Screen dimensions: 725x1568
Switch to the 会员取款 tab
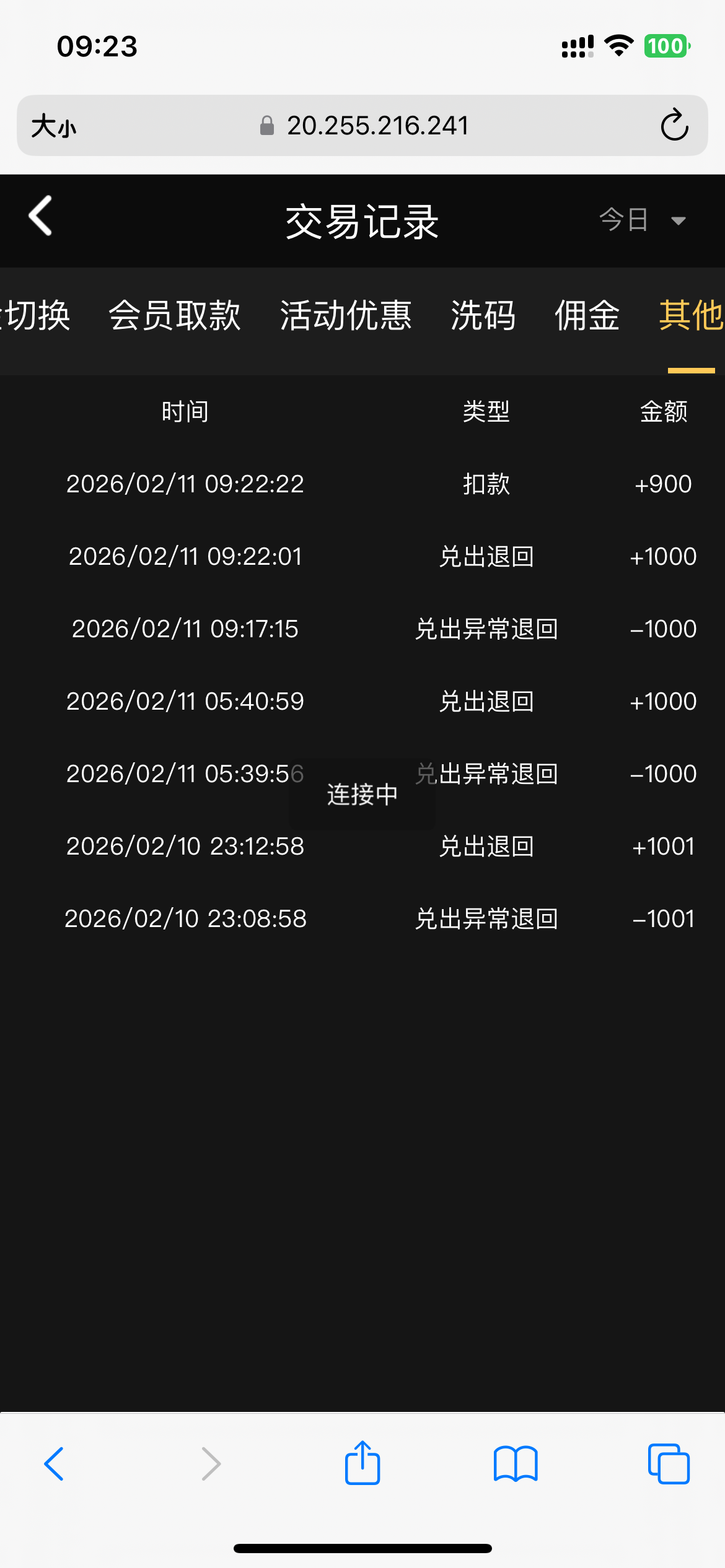tap(175, 316)
